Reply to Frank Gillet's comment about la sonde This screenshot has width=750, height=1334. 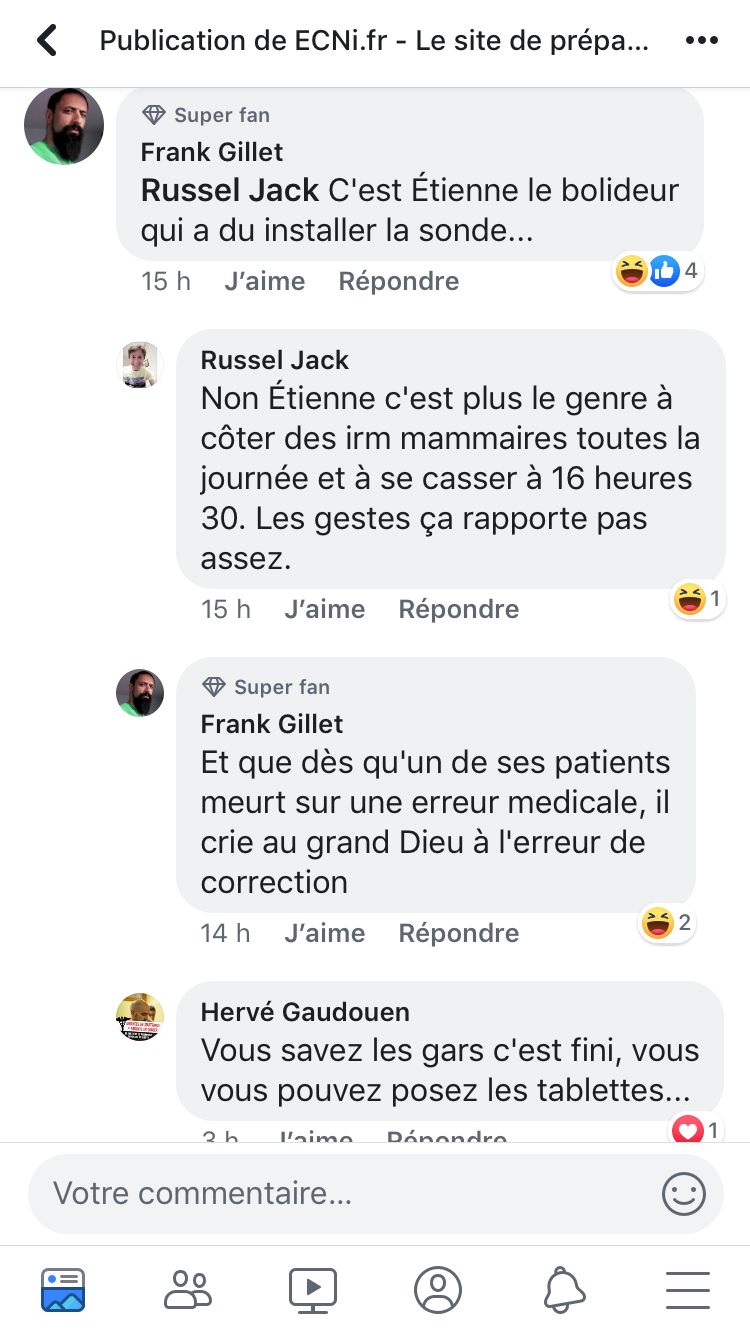(x=398, y=281)
